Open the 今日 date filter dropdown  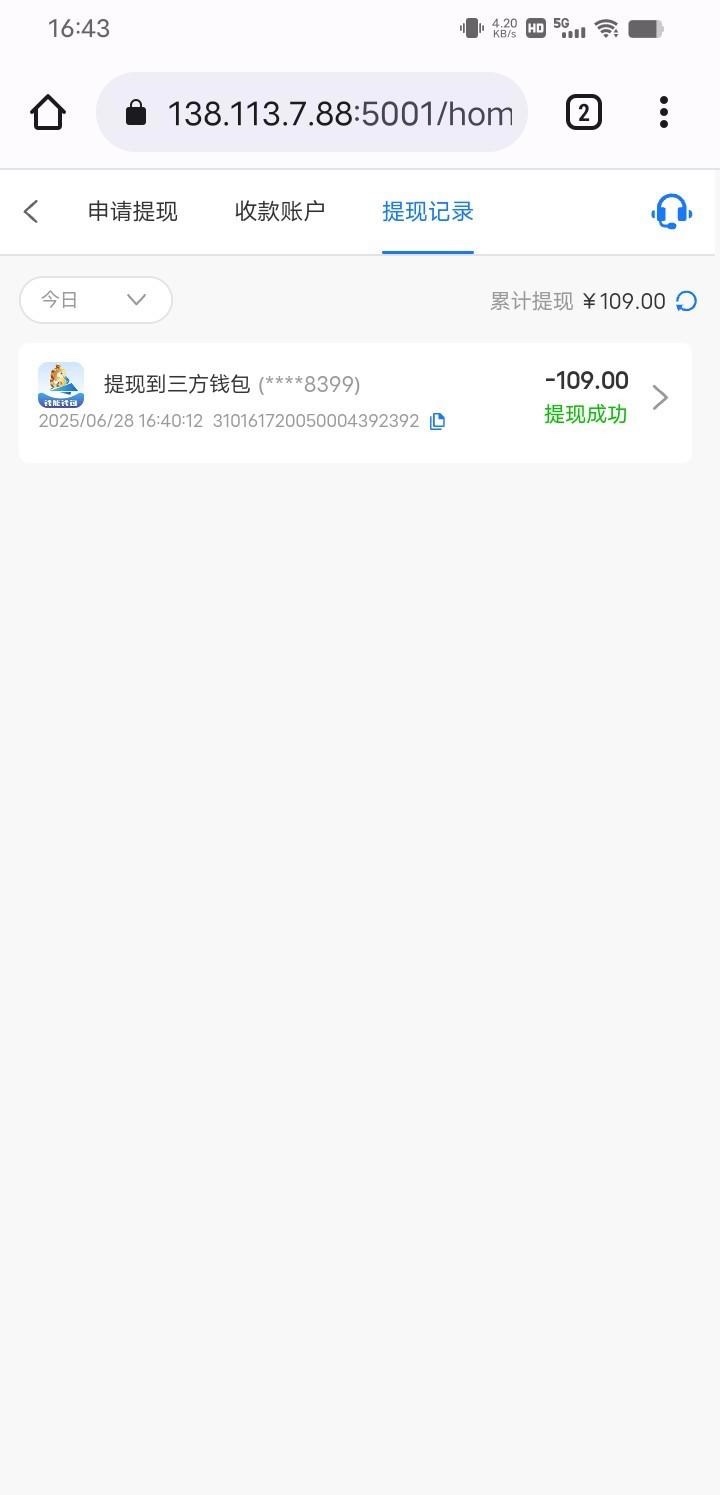(95, 299)
